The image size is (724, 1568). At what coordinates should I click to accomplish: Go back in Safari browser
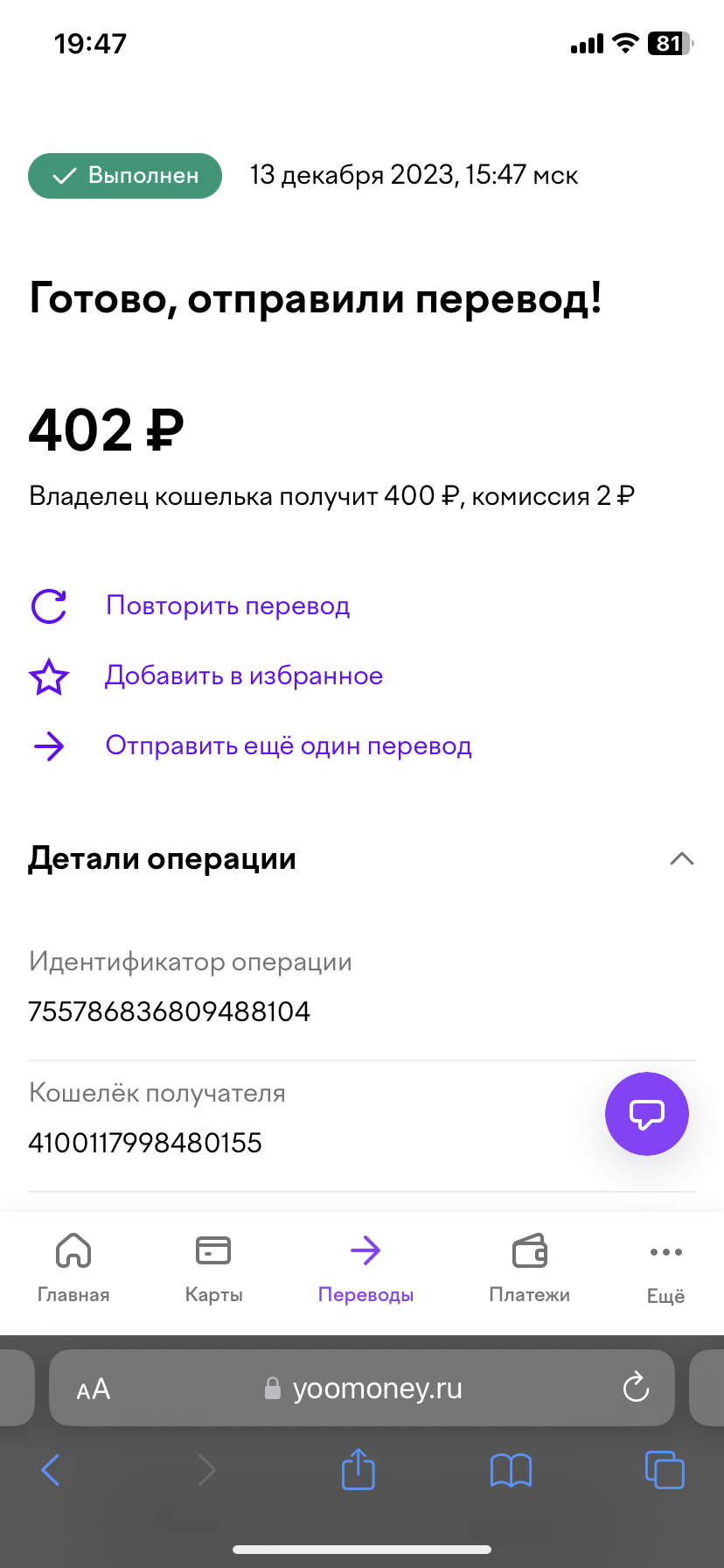(51, 1469)
